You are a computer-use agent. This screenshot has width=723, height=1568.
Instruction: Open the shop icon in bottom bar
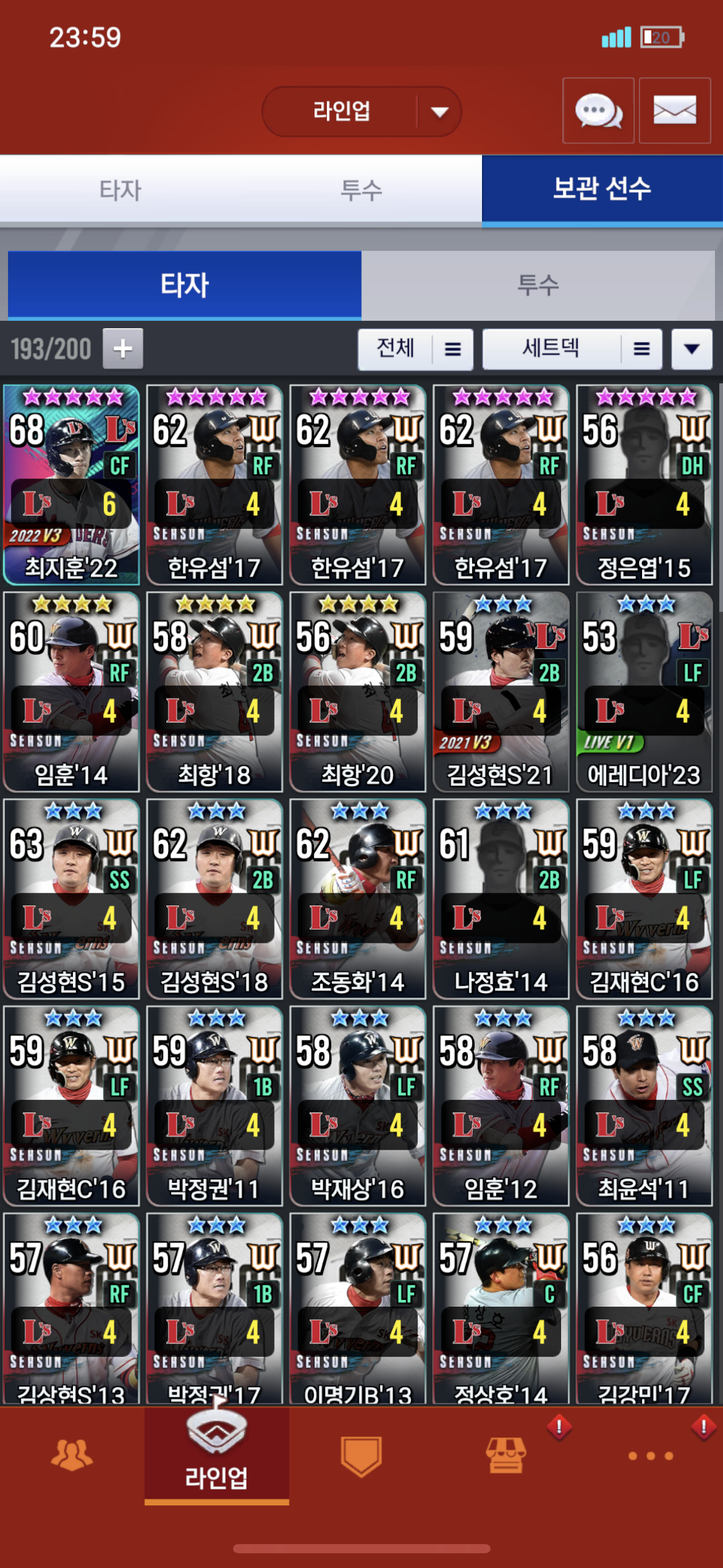click(x=505, y=1455)
